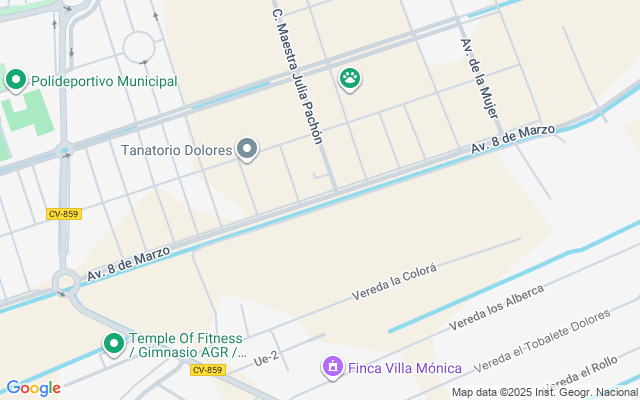This screenshot has width=640, height=400.
Task: Open the Polideportivo Municipal place marker
Action: (16, 80)
